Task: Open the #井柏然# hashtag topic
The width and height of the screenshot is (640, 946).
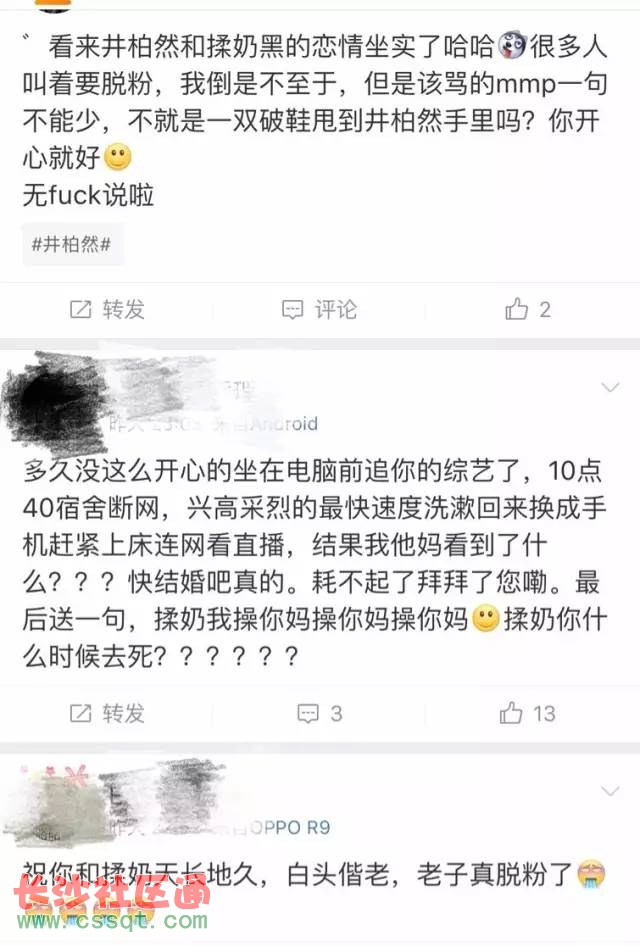Action: click(x=72, y=244)
